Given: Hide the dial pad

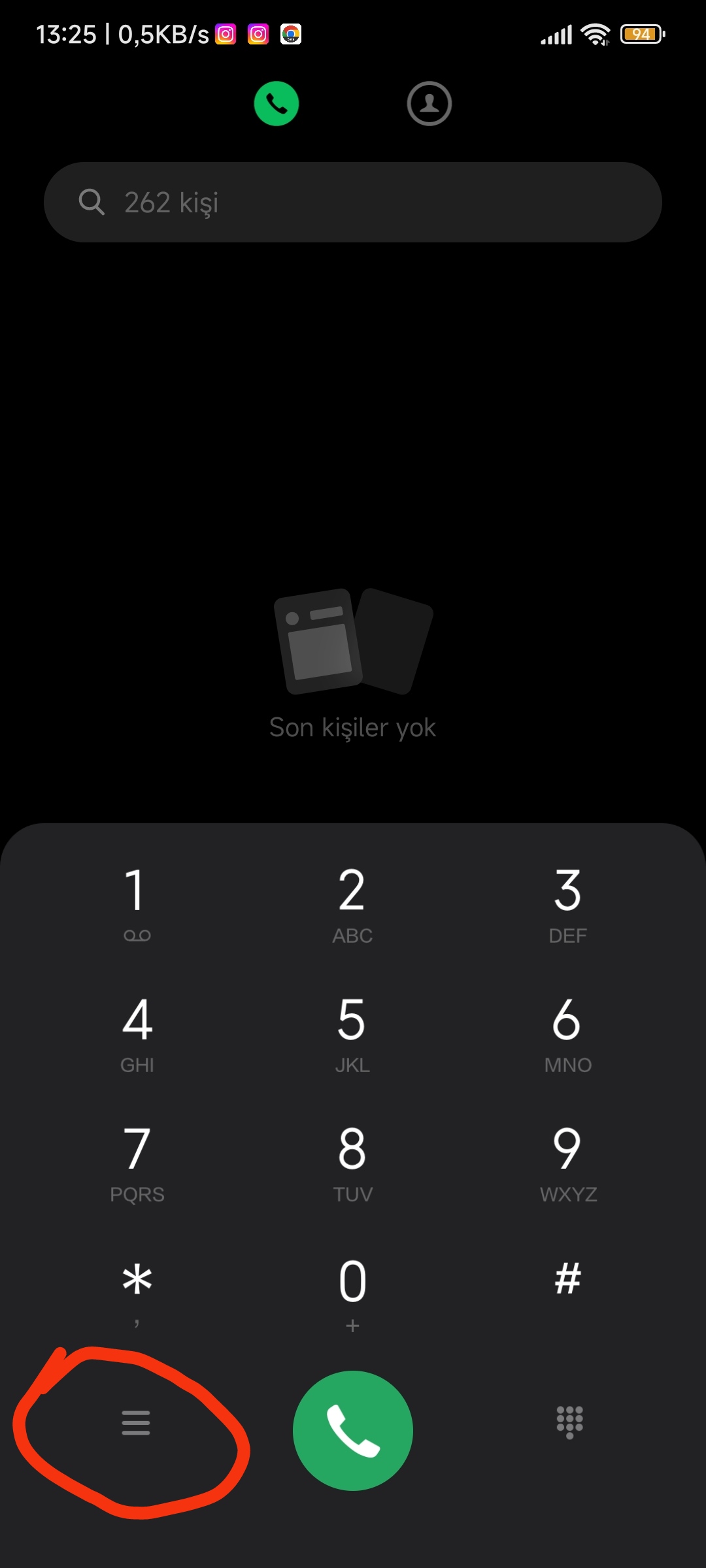Looking at the screenshot, I should pyautogui.click(x=569, y=1422).
